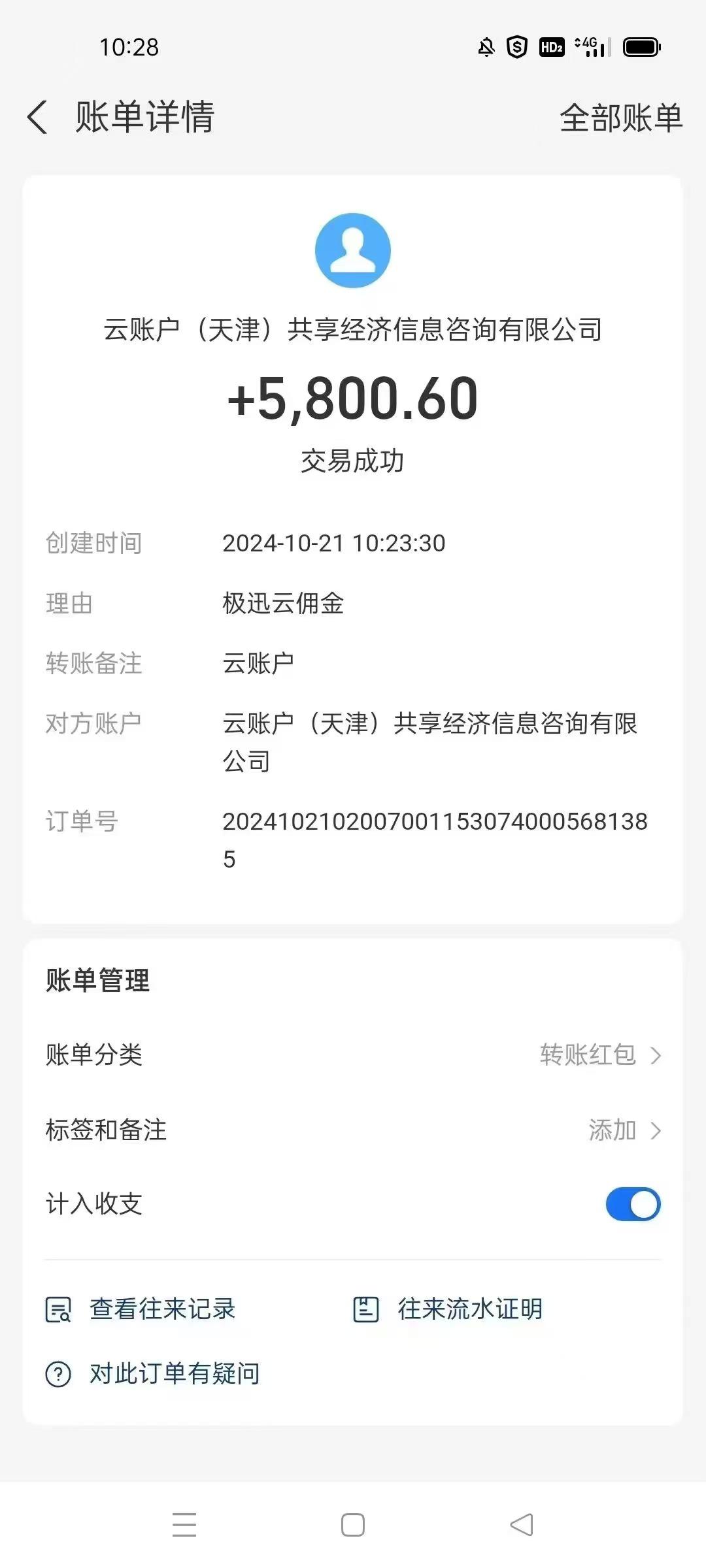This screenshot has height=1568, width=706.
Task: Open 往来流水证明
Action: 448,1309
